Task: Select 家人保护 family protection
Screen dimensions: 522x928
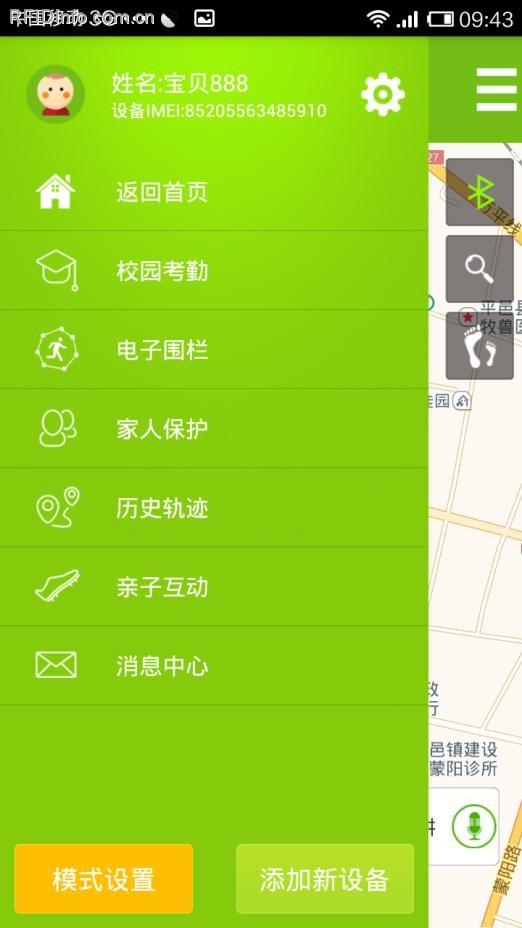Action: (214, 428)
